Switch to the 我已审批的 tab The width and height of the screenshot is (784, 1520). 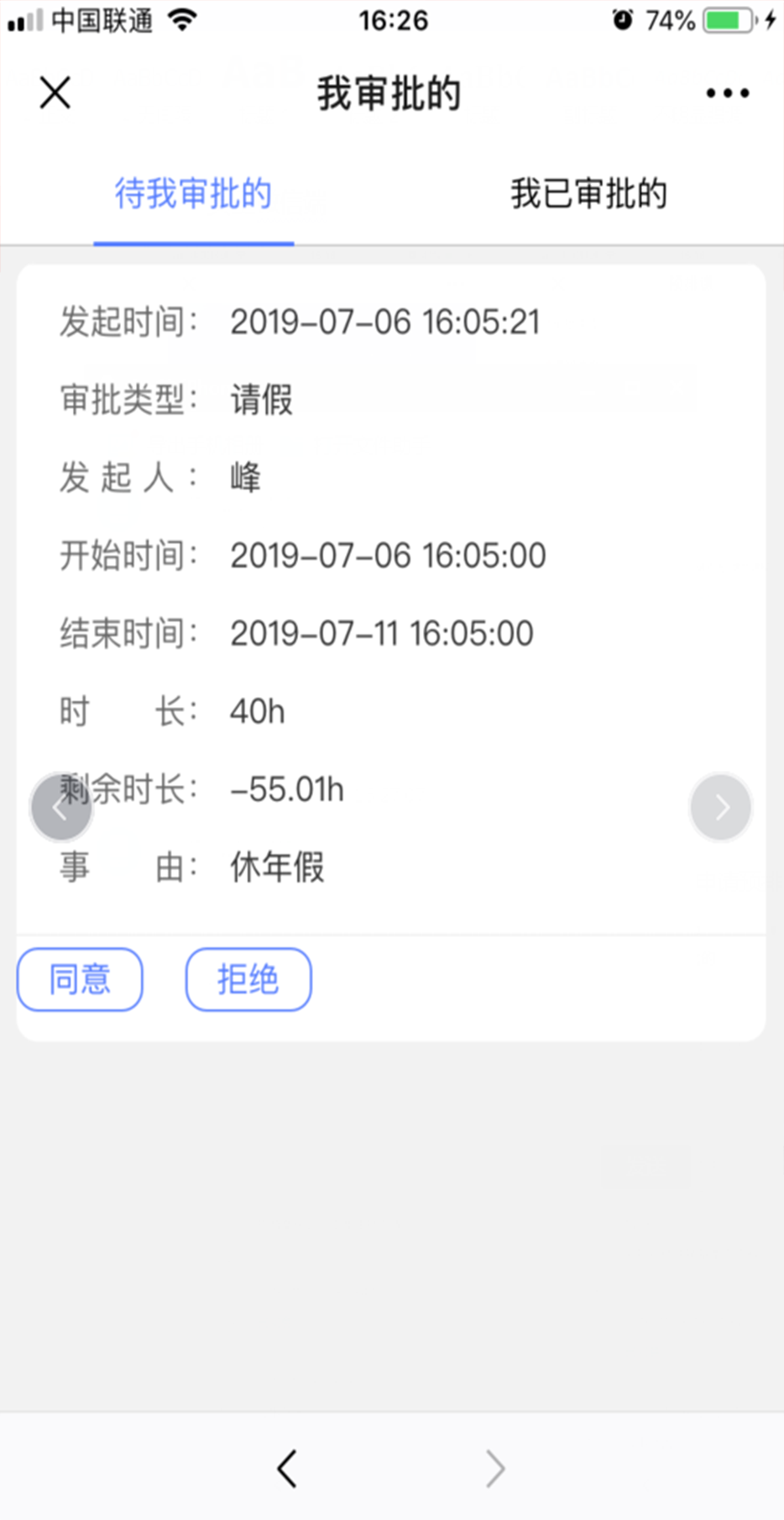point(588,194)
